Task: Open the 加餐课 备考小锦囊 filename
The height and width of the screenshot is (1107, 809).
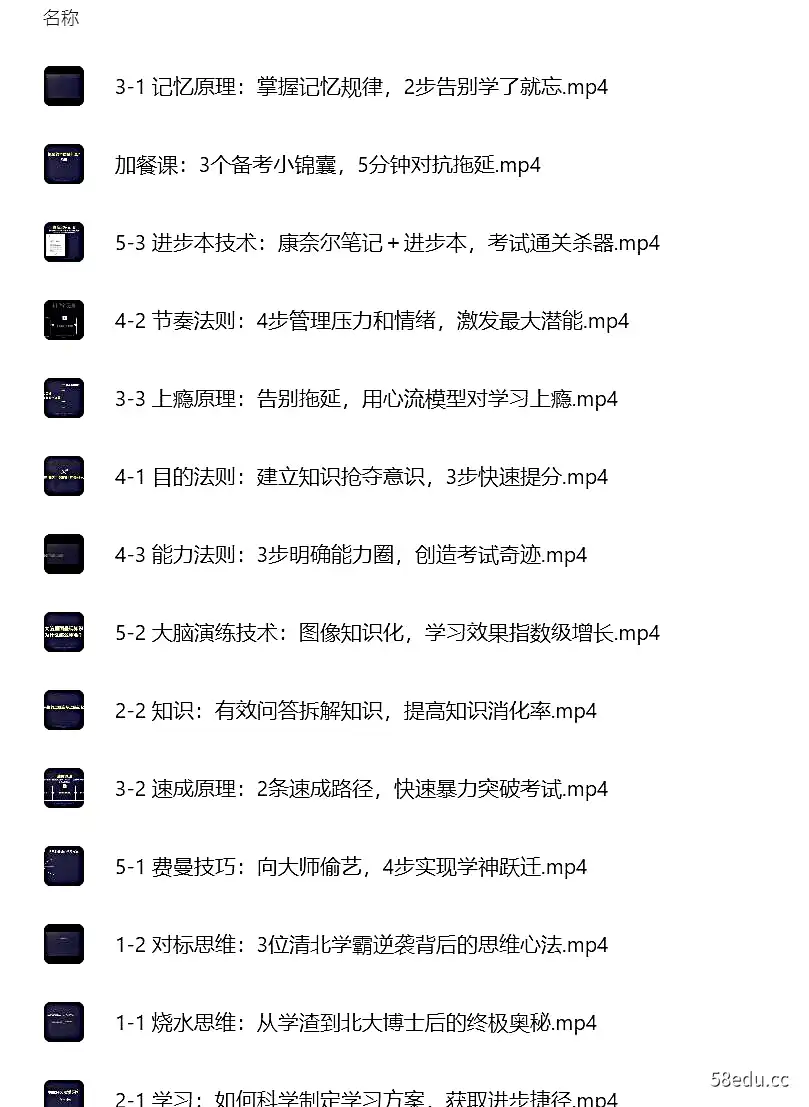Action: (326, 165)
